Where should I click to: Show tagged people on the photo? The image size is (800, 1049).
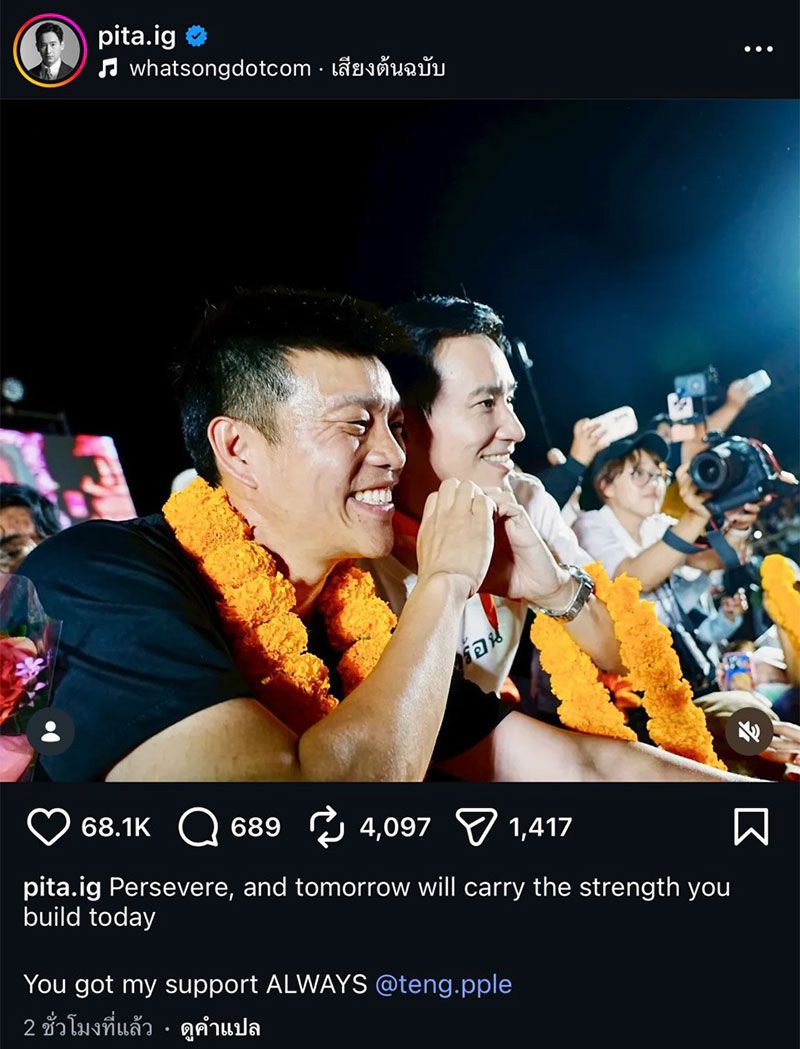50,732
